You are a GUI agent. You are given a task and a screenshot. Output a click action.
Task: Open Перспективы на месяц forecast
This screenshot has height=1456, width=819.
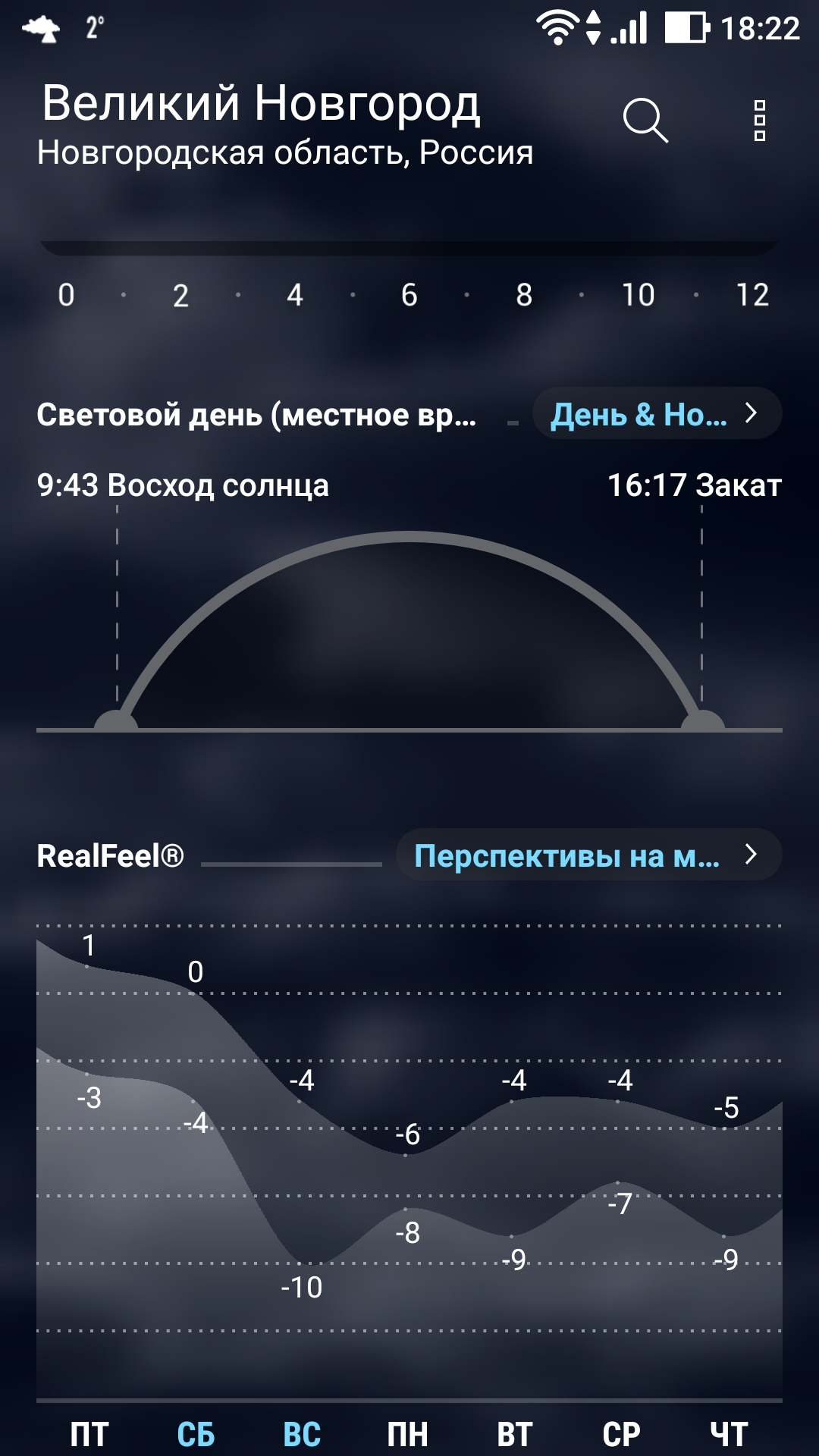588,855
